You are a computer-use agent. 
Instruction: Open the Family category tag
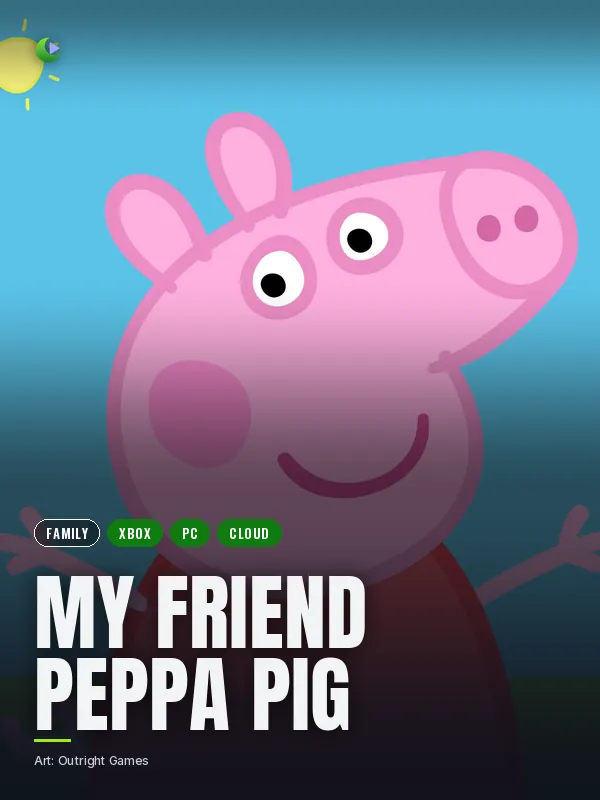[67, 533]
